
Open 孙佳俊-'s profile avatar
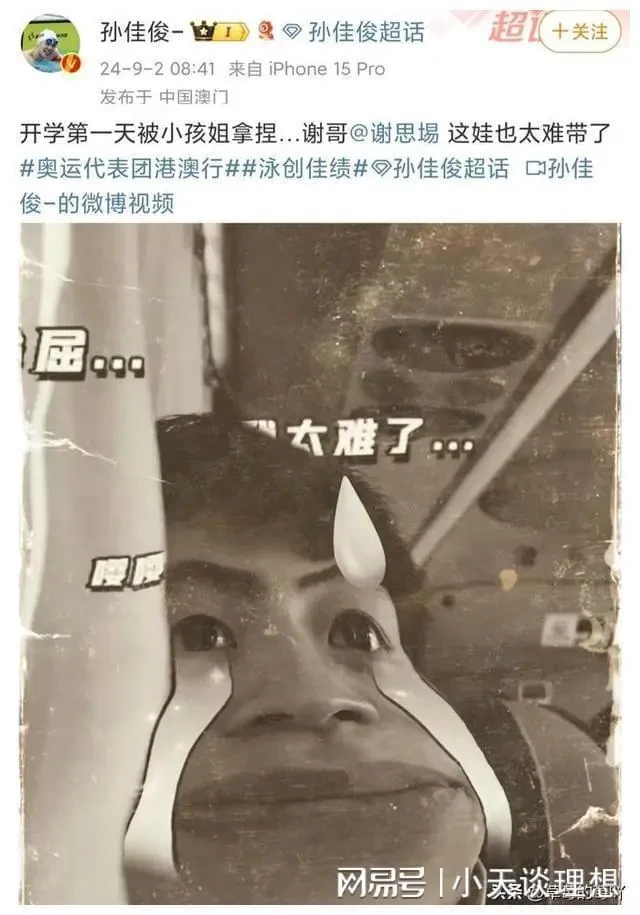coord(50,44)
